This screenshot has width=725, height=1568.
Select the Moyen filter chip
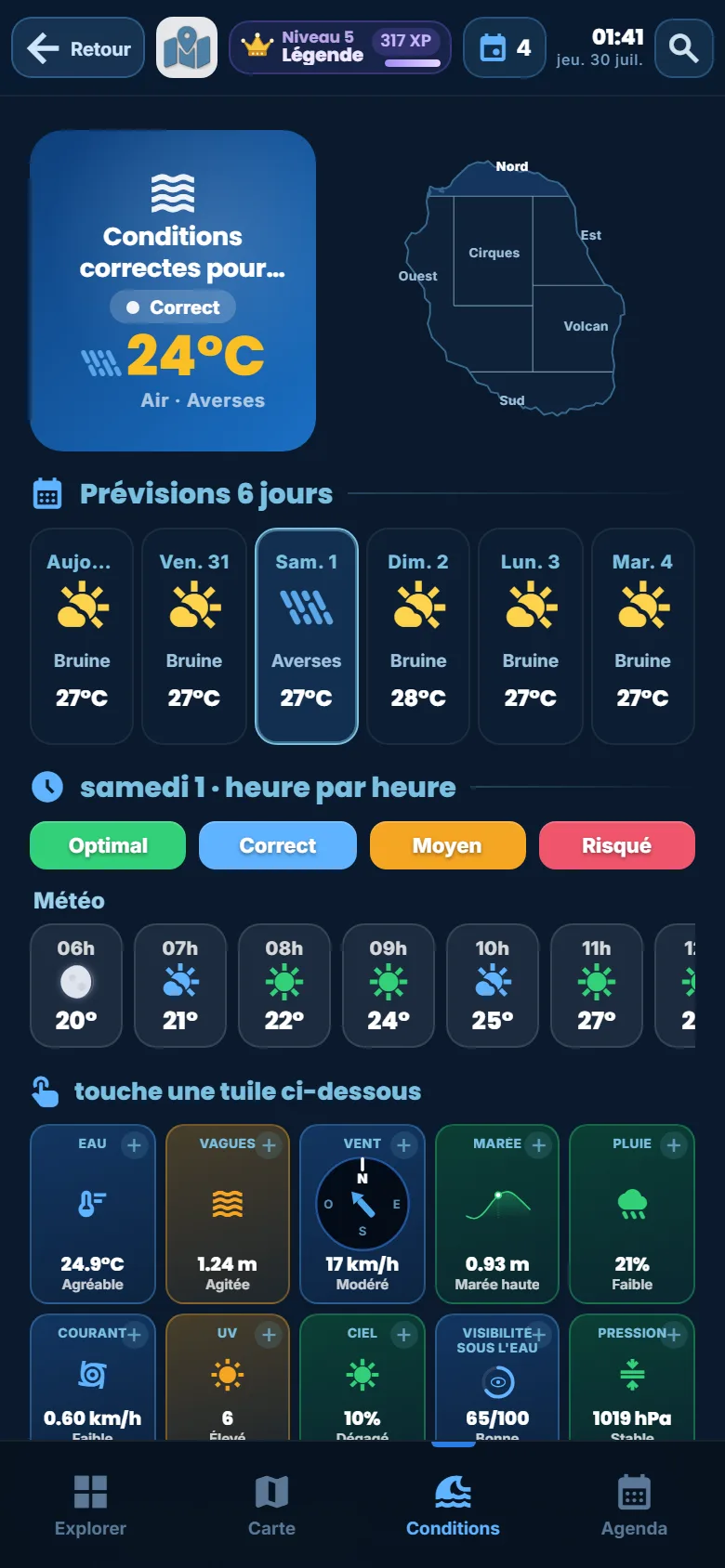pos(447,845)
